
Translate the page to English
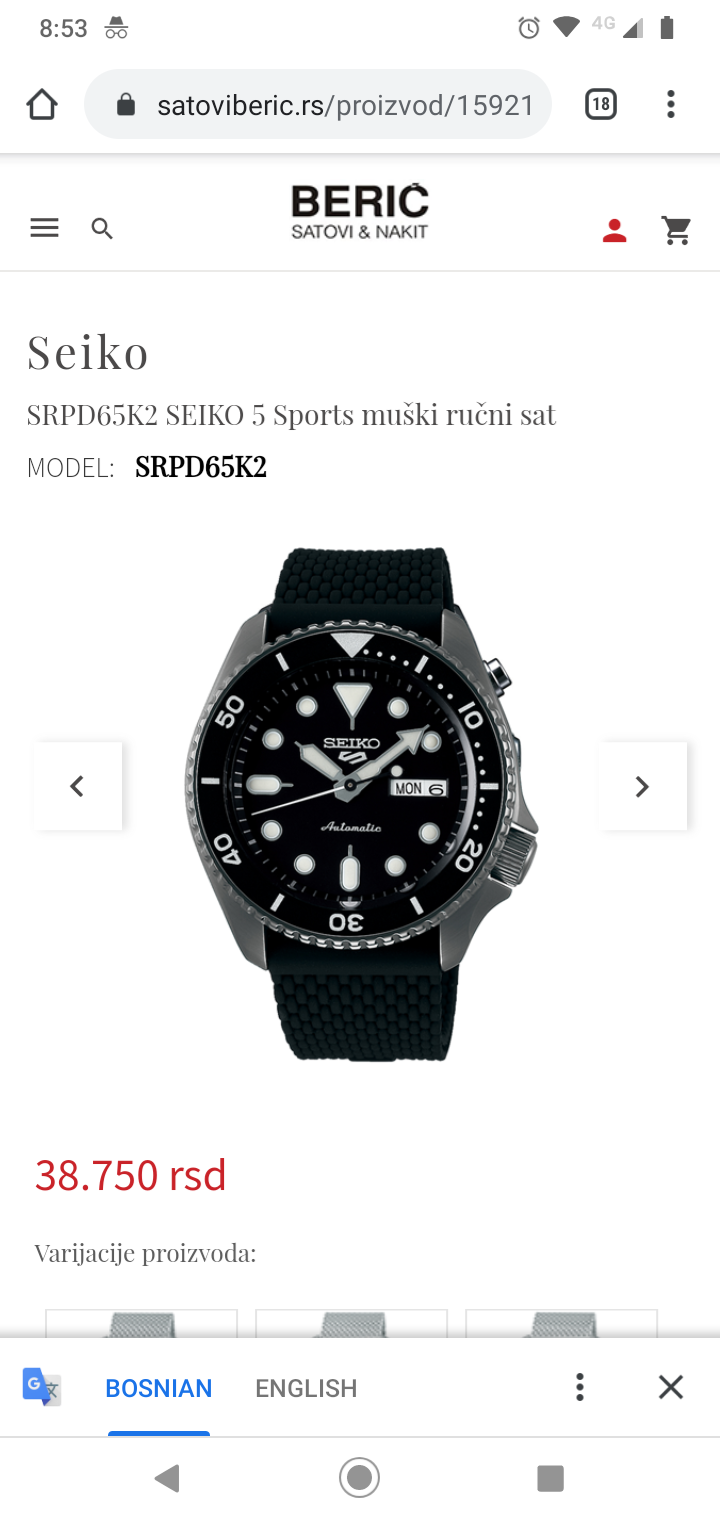click(306, 1388)
